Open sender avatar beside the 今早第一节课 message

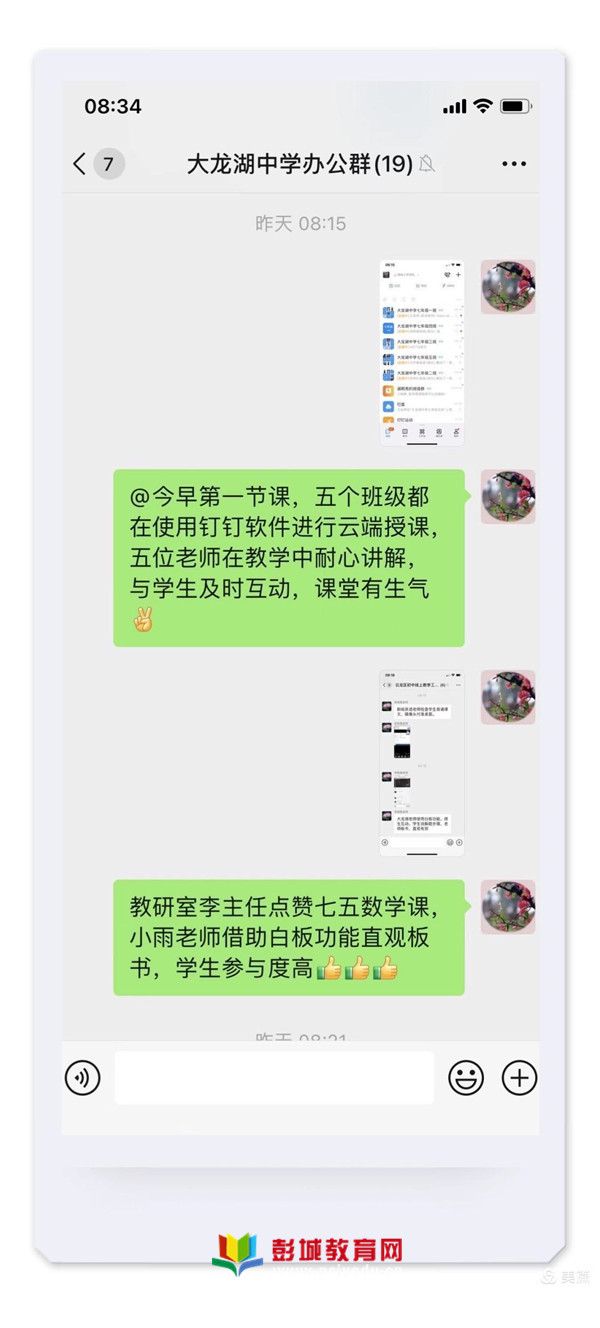508,497
